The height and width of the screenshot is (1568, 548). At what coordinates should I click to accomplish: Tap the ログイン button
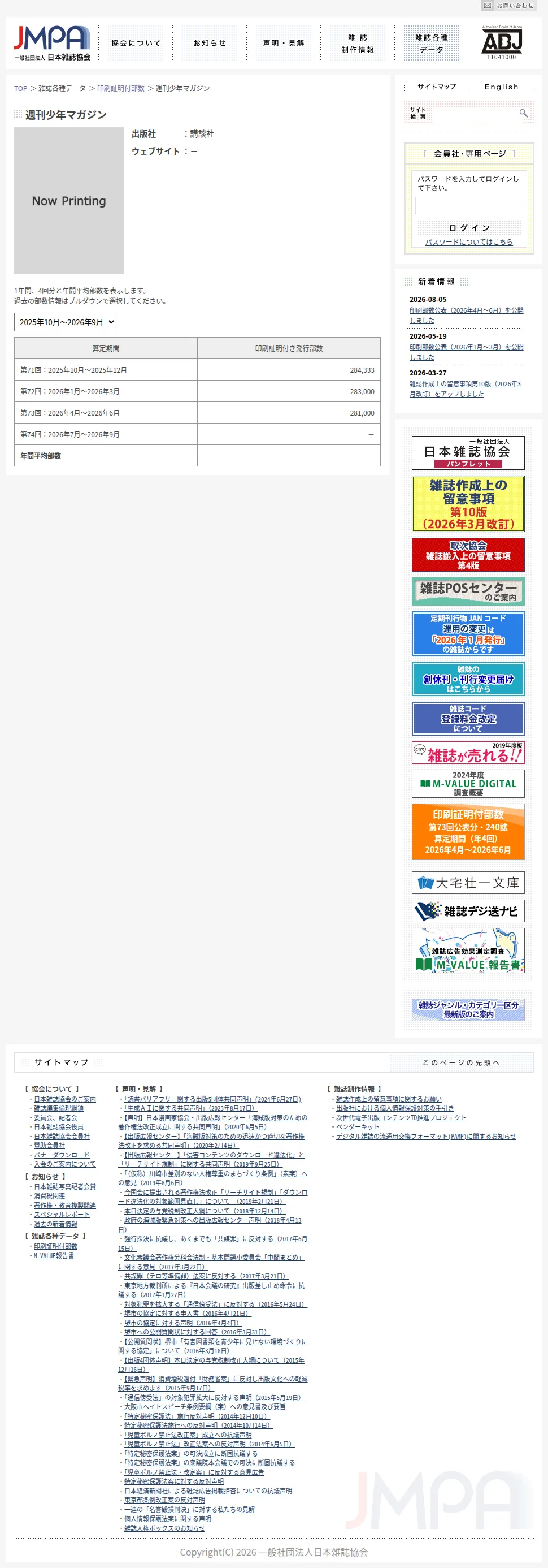pos(469,228)
